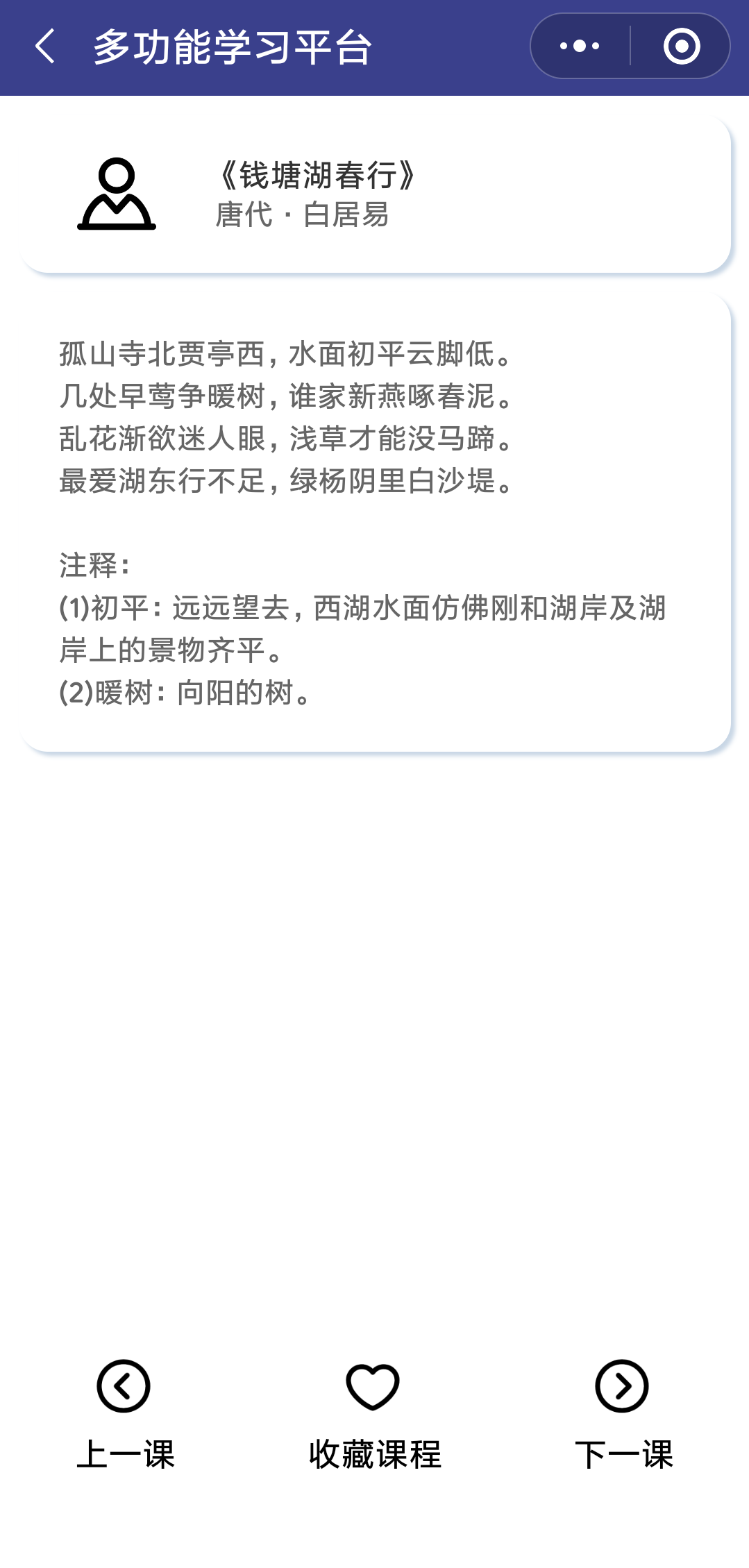Image resolution: width=749 pixels, height=1568 pixels.
Task: Tap the circular capsule button in the corner
Action: click(x=681, y=46)
